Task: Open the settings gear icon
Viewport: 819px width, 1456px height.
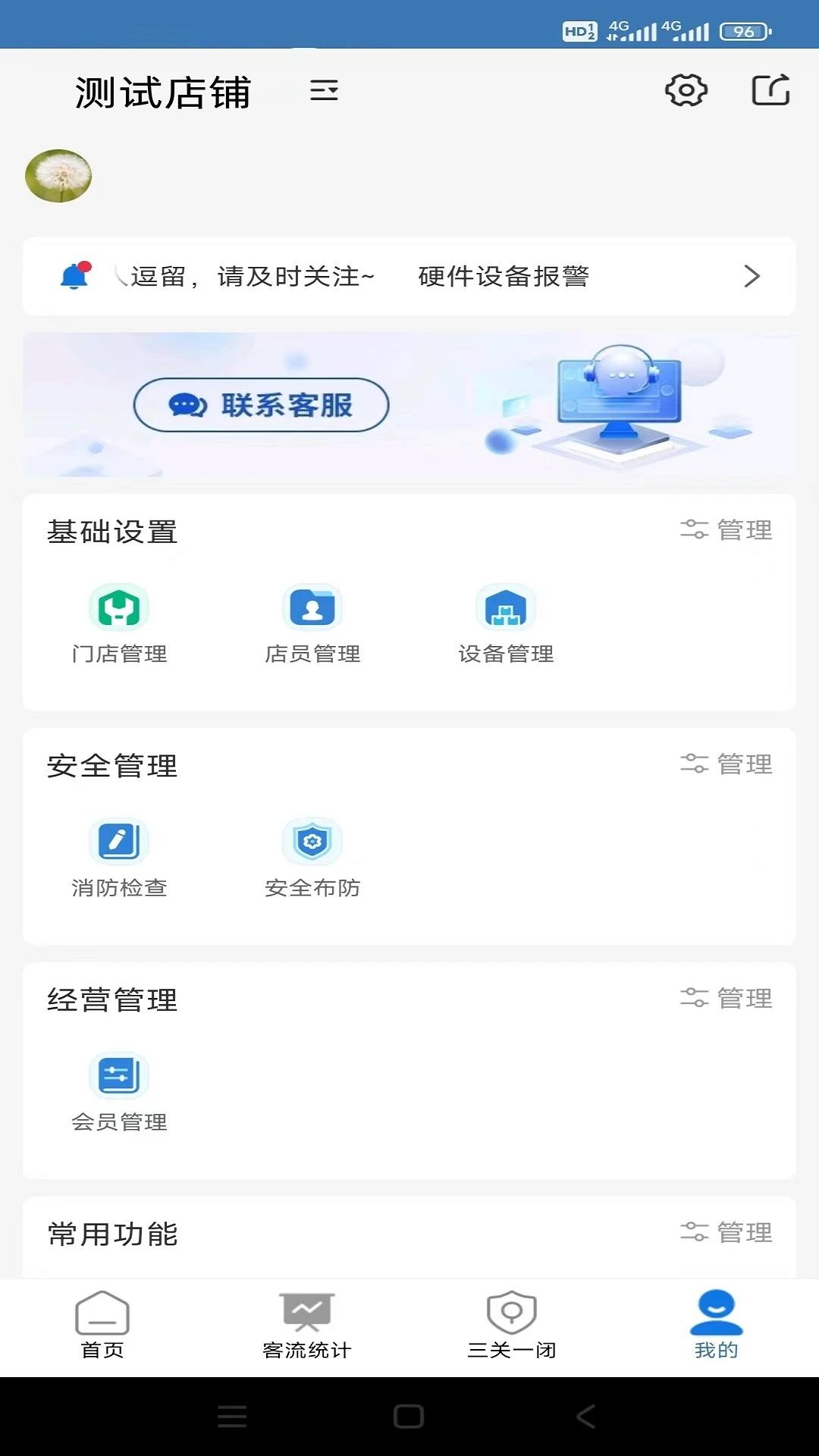Action: click(x=685, y=90)
